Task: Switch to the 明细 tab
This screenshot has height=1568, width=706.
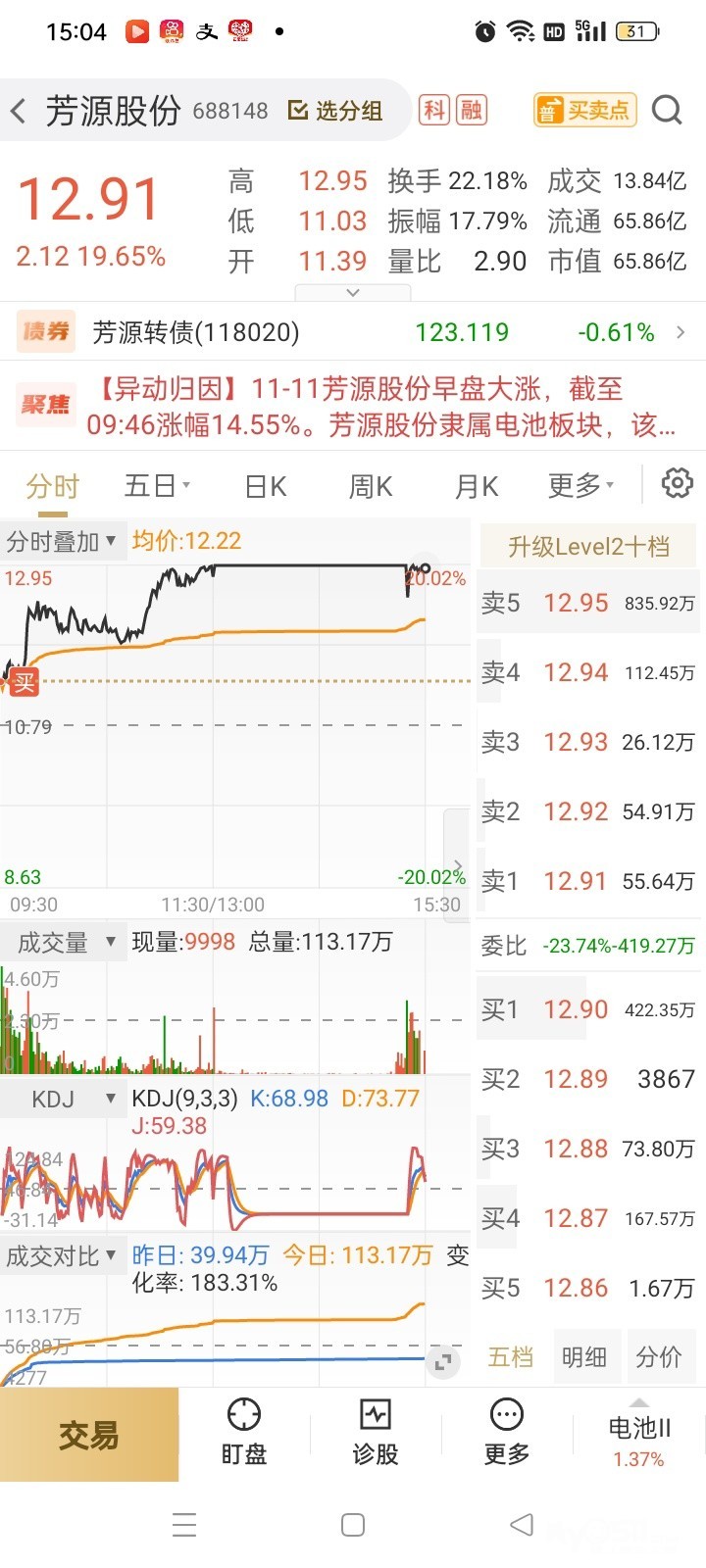Action: point(584,1357)
